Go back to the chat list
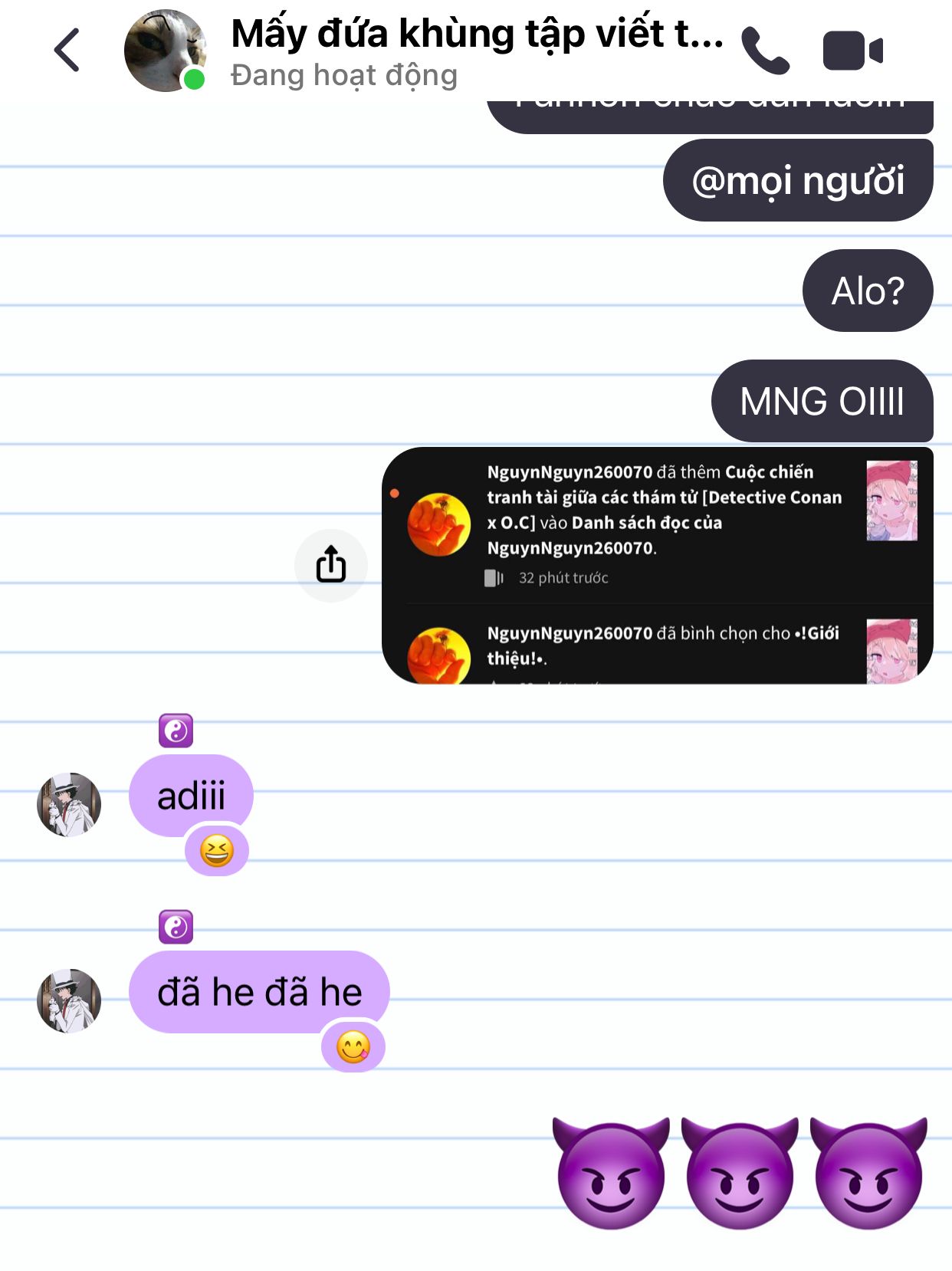This screenshot has width=952, height=1271. pos(67,51)
